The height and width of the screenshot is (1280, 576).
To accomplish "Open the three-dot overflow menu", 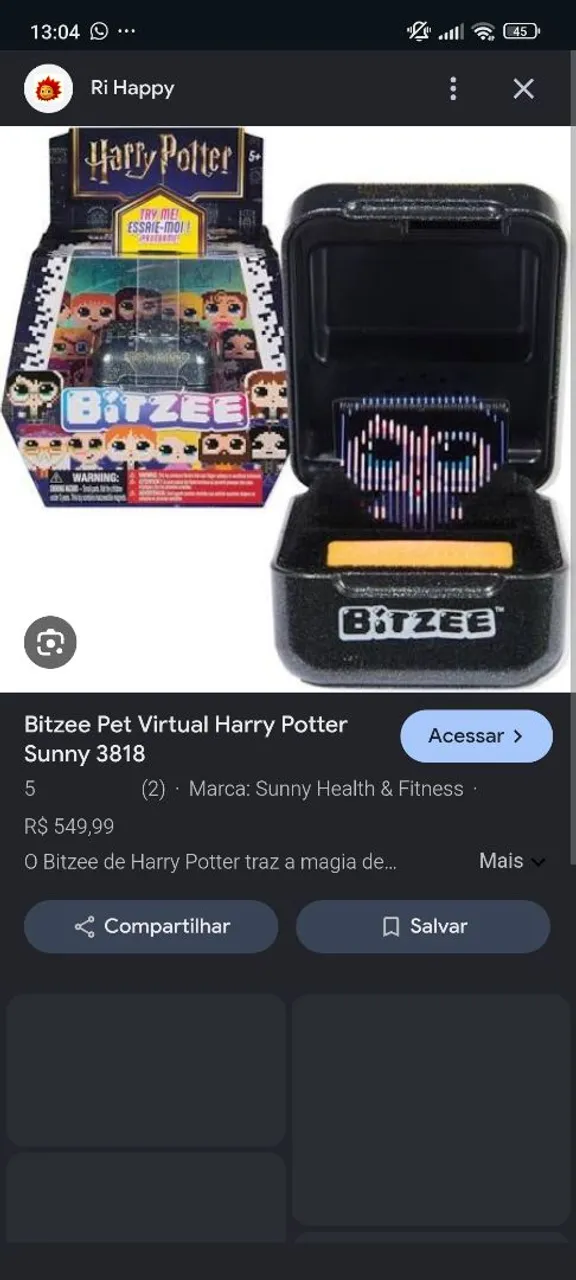I will [453, 89].
